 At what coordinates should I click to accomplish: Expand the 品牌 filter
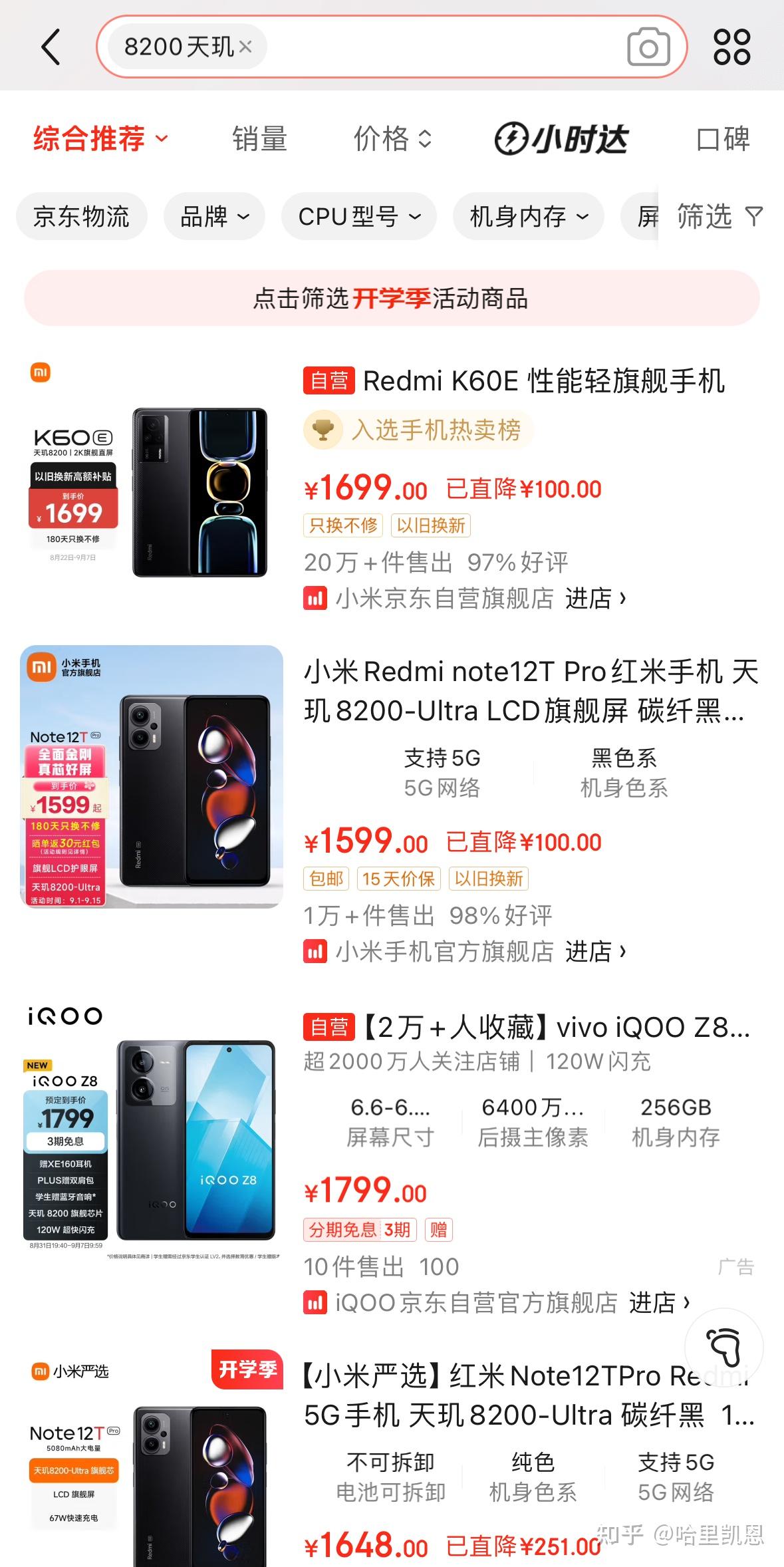click(x=214, y=216)
